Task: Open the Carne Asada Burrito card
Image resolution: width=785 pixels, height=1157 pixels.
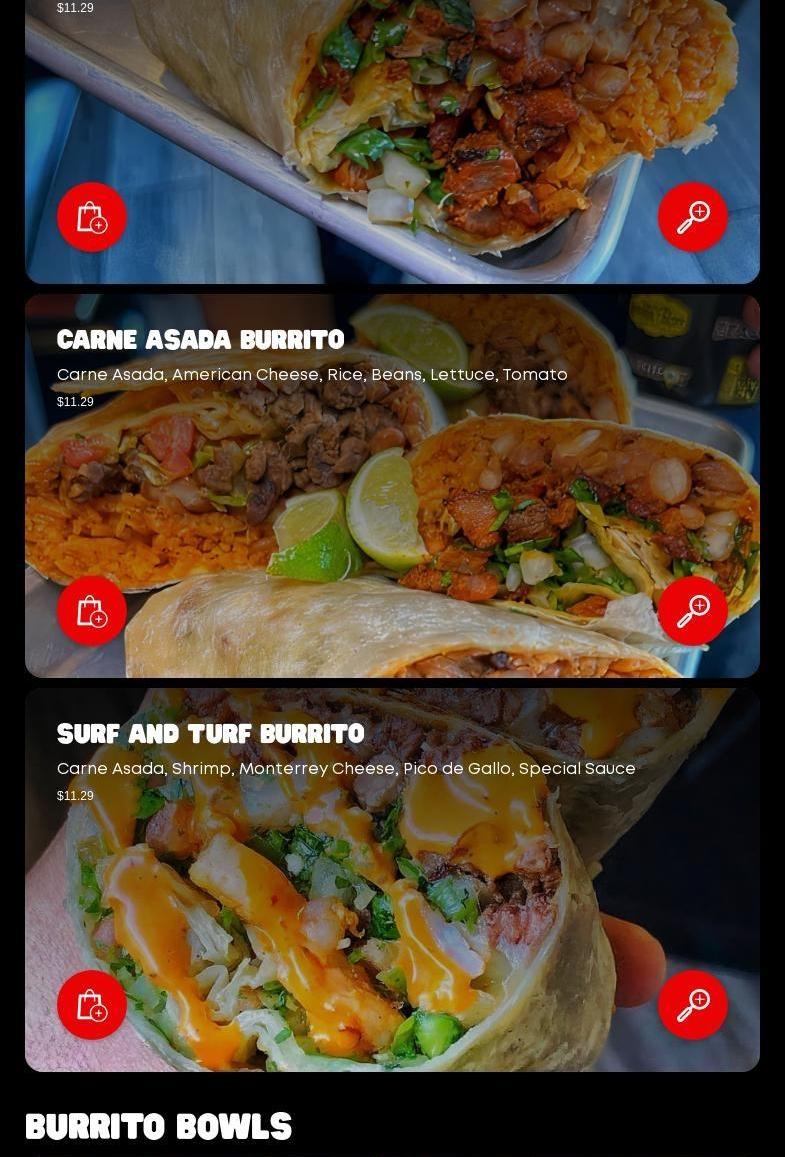Action: point(200,340)
